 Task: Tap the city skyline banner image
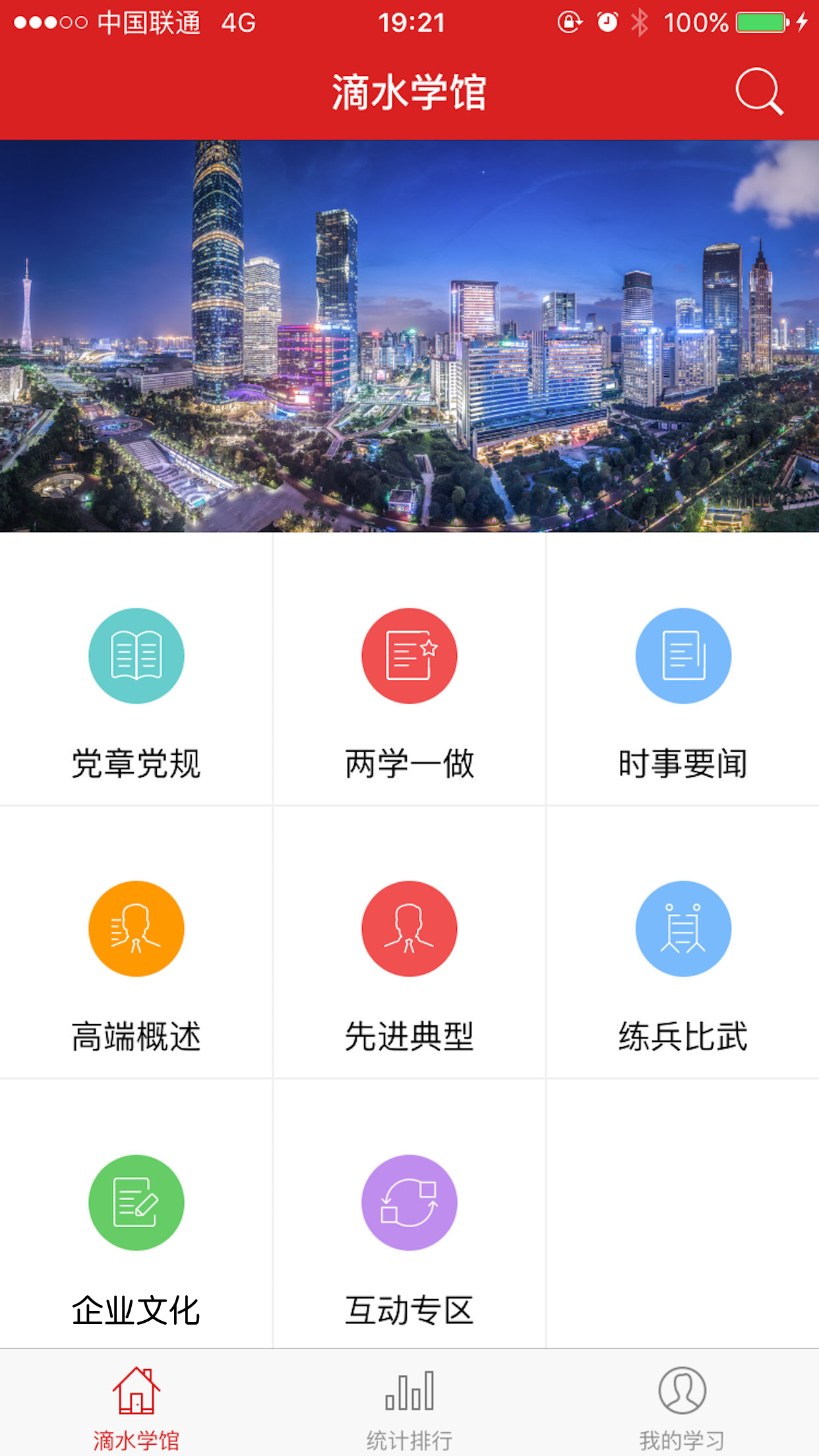pos(409,336)
